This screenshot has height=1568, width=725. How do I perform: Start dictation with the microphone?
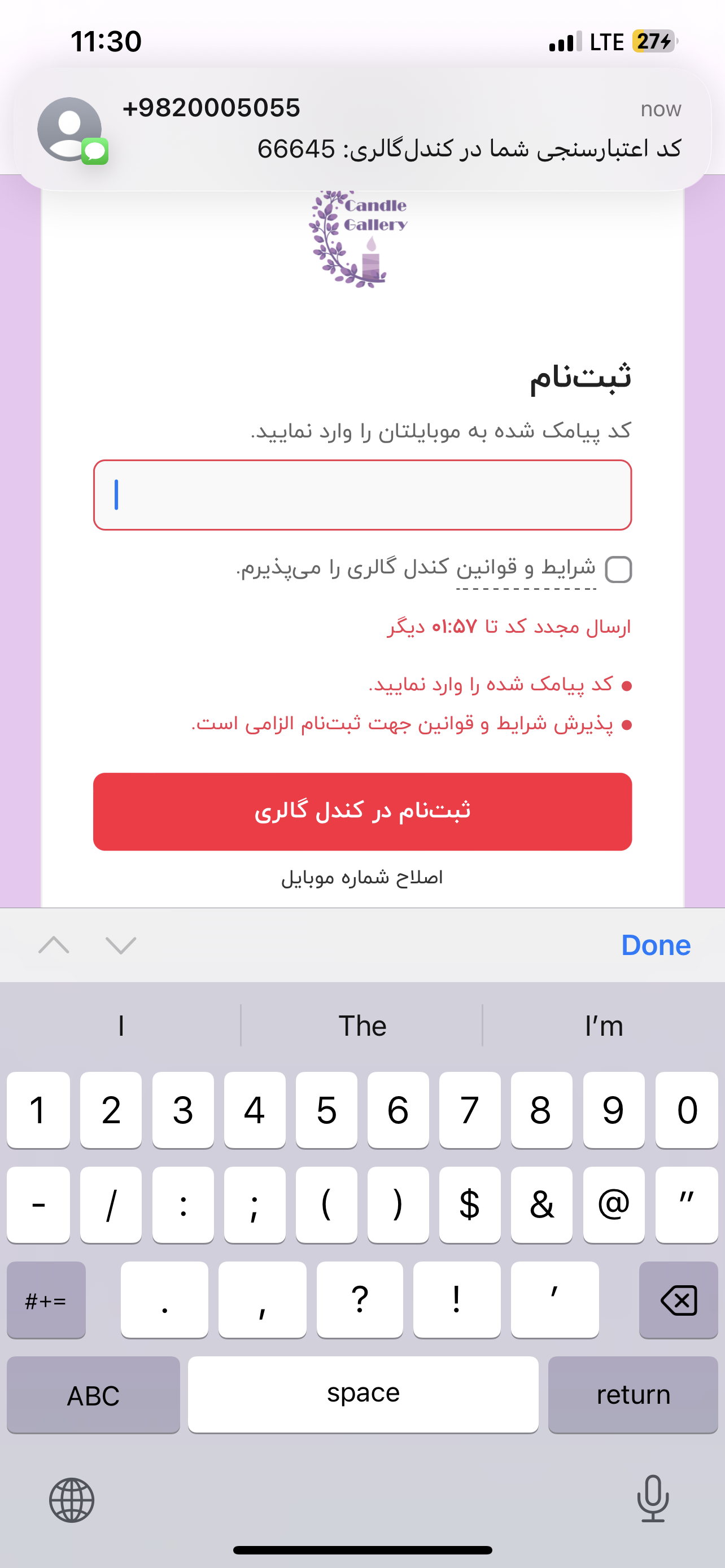(653, 1499)
